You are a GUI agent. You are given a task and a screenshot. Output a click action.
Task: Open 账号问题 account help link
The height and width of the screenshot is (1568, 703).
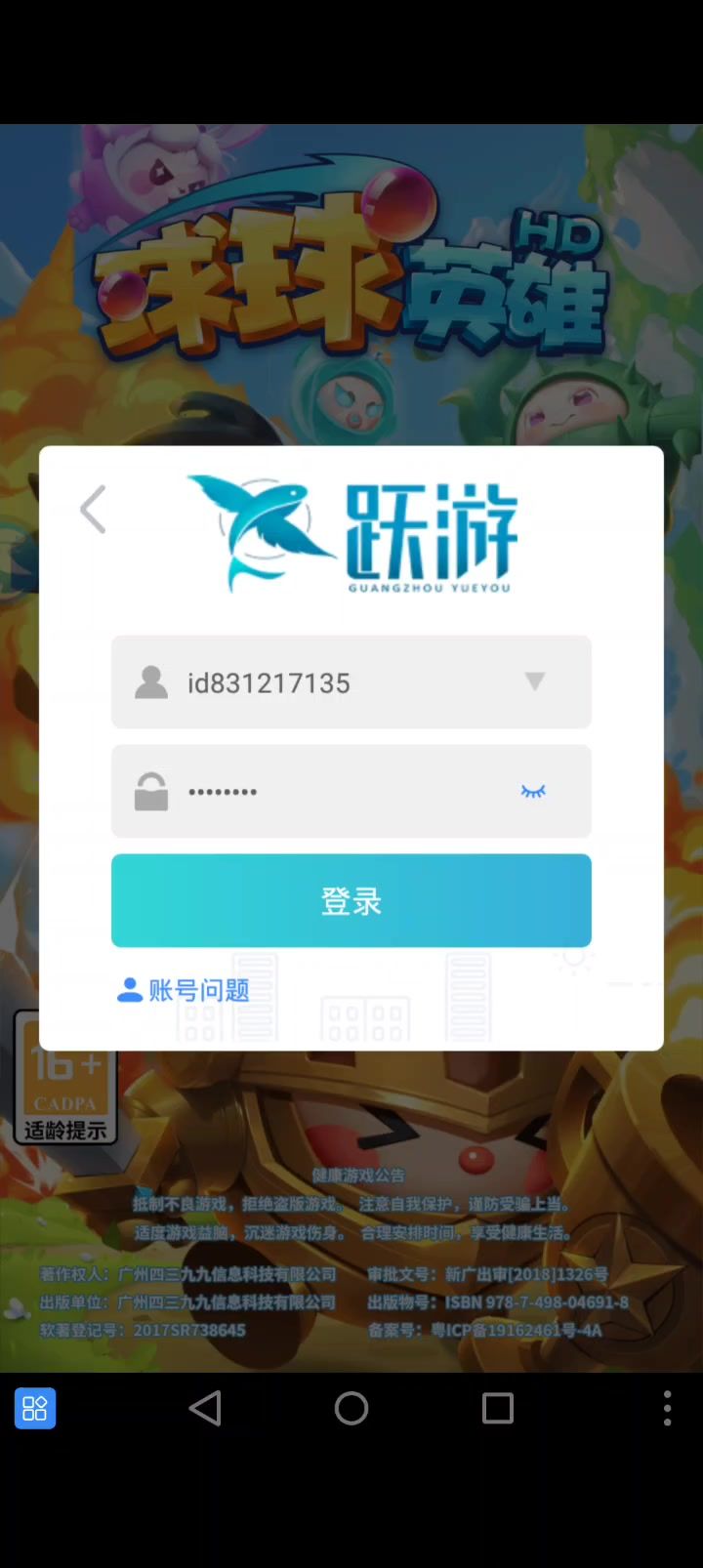184,990
